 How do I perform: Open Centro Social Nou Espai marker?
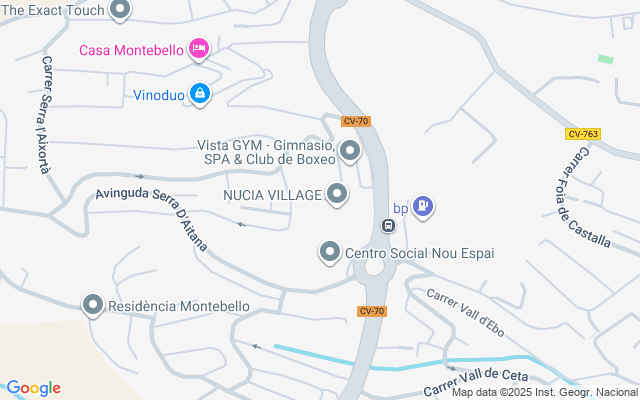(329, 253)
